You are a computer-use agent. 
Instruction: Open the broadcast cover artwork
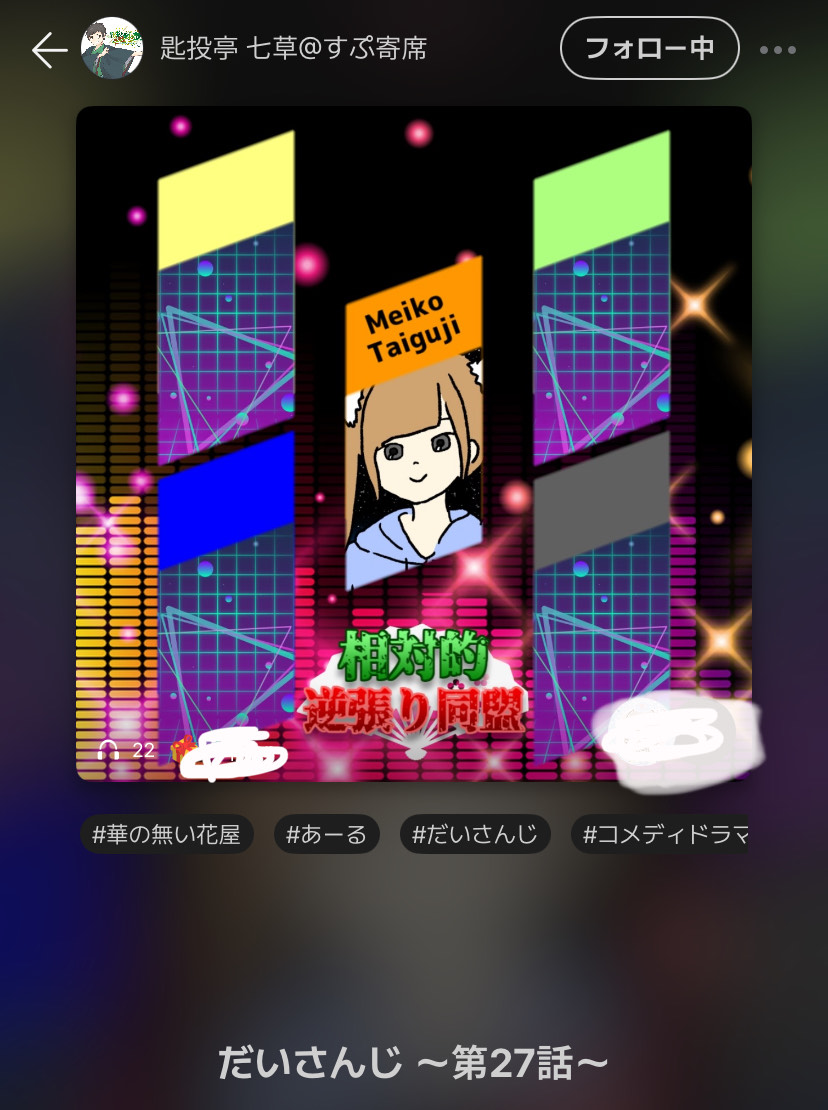point(413,443)
